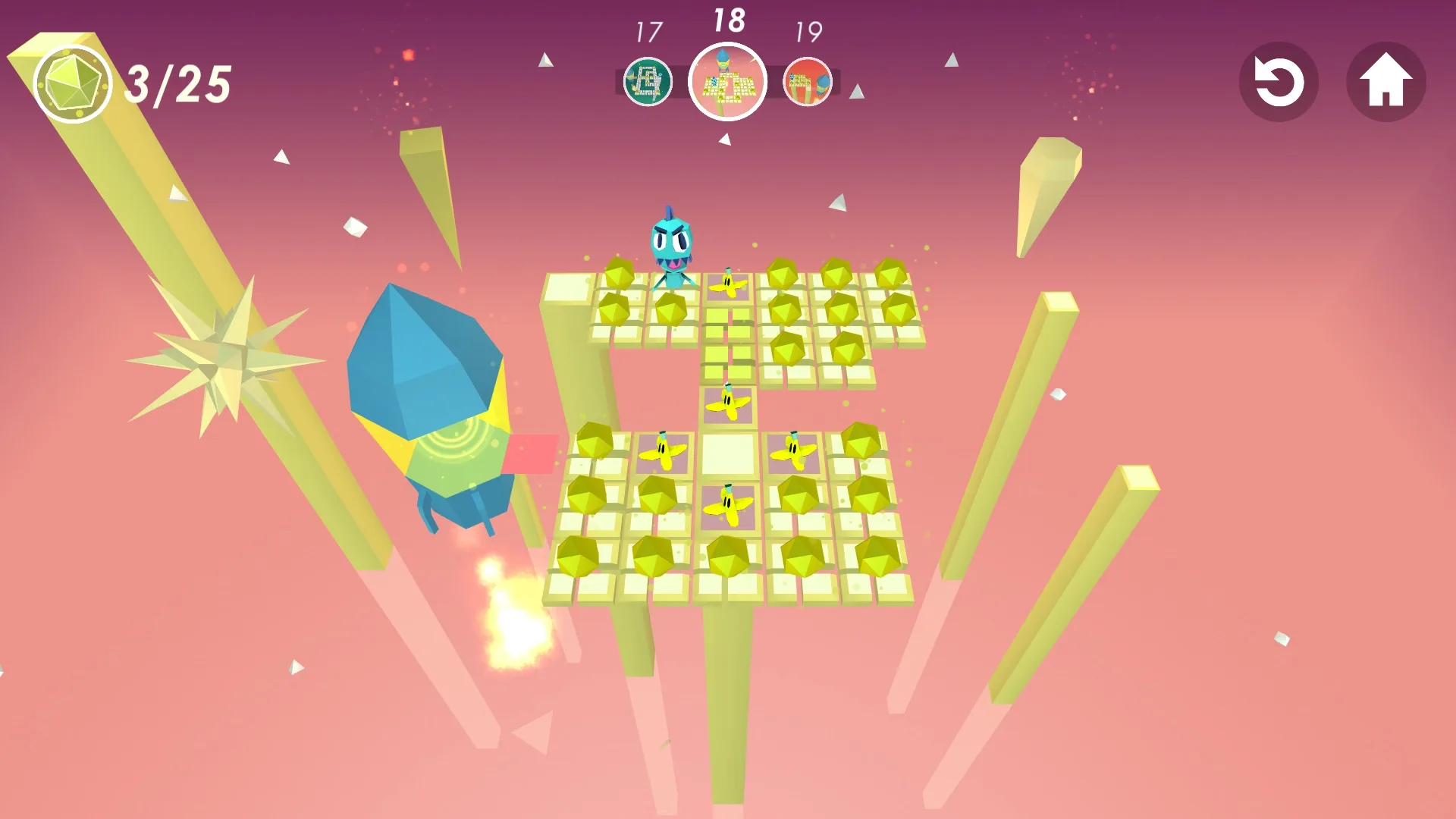Jump to level 19 thumbnail

807,82
